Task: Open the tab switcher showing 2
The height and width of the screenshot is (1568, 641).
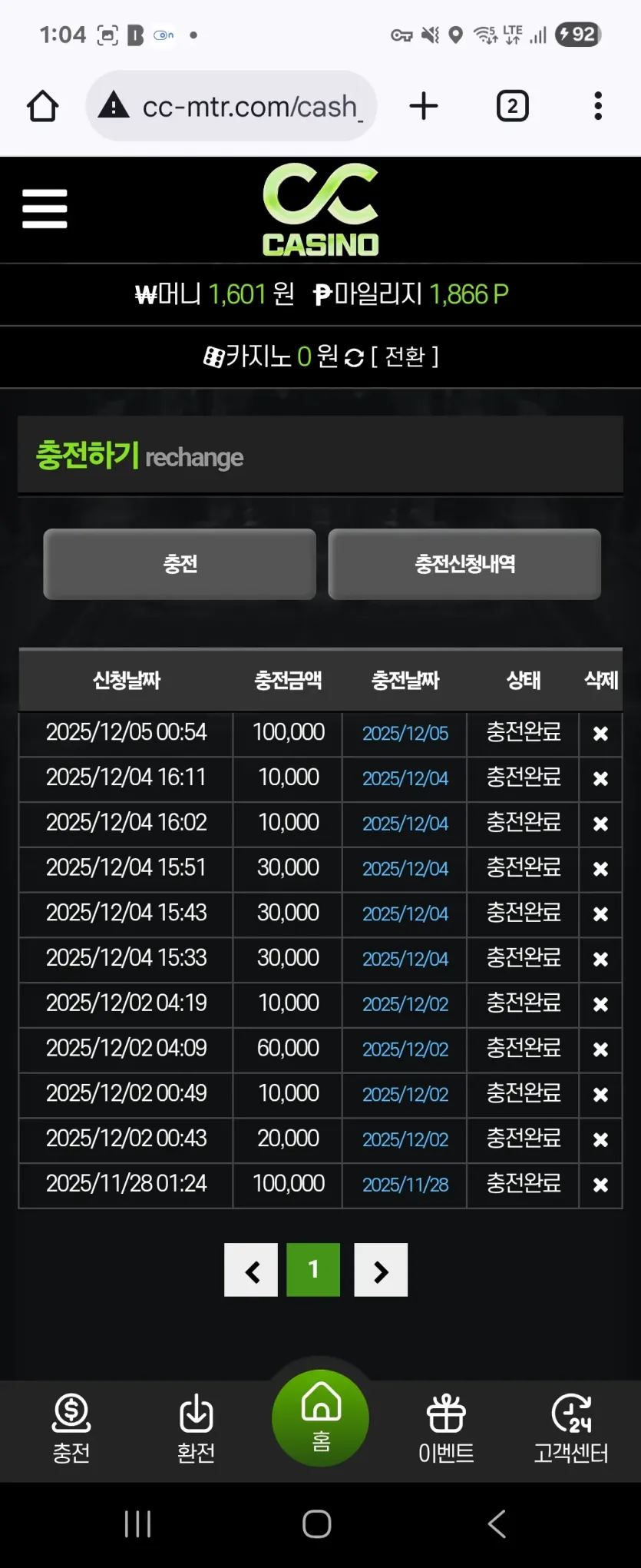Action: tap(512, 106)
